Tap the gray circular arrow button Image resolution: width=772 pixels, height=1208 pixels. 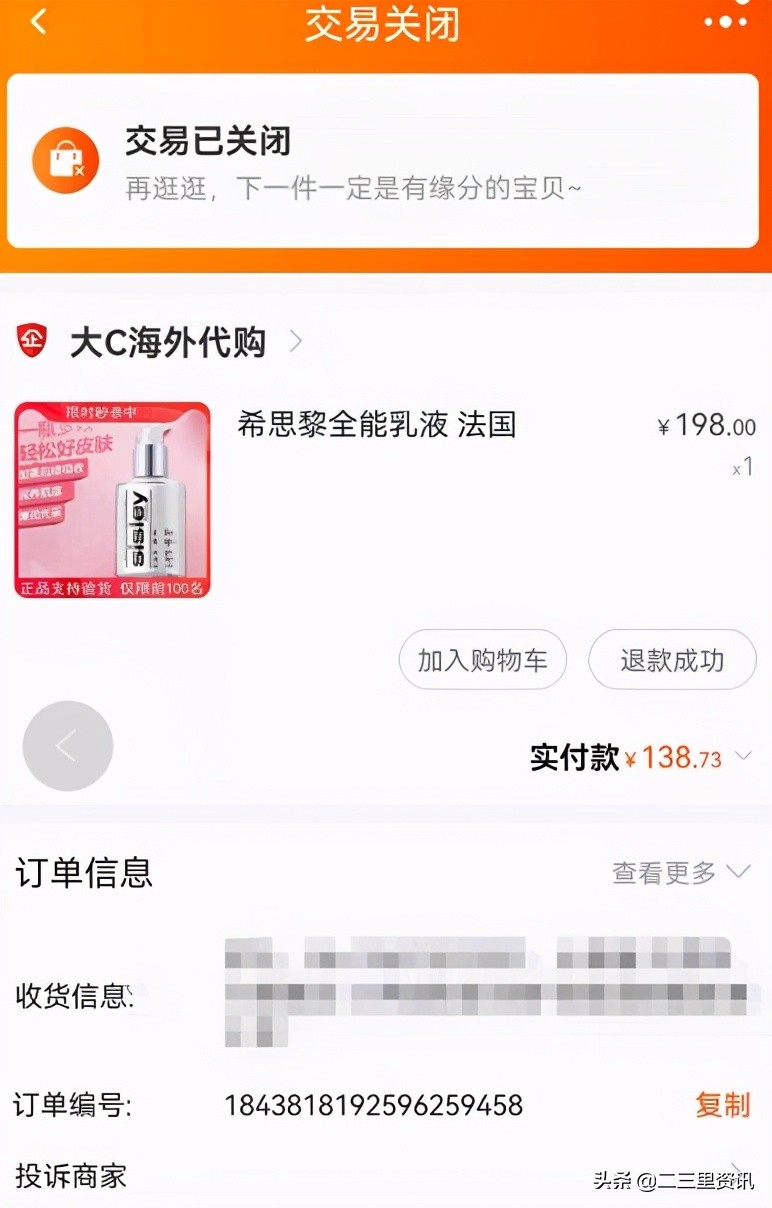click(67, 745)
